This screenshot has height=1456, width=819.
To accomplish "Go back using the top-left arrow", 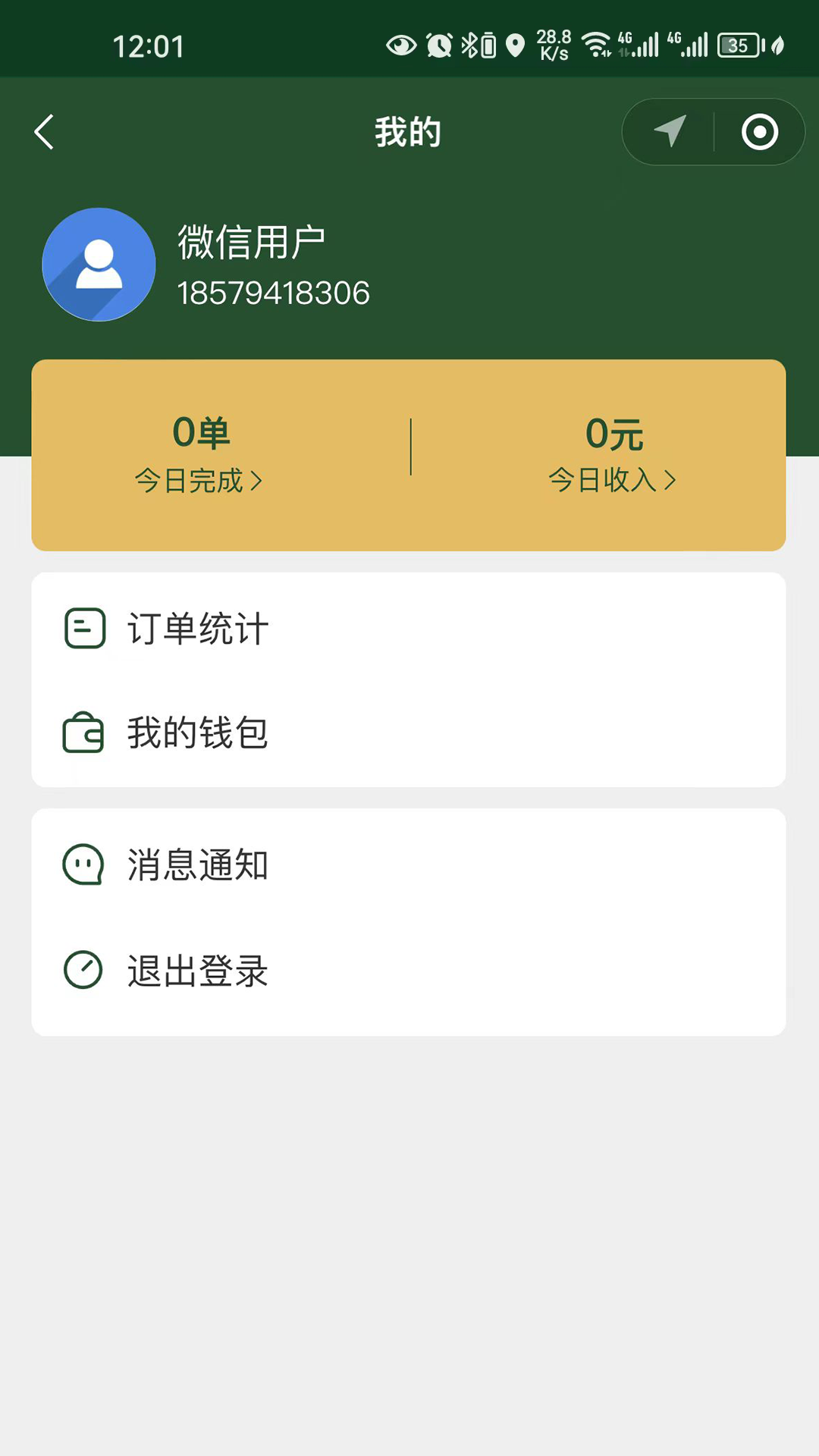I will [45, 132].
